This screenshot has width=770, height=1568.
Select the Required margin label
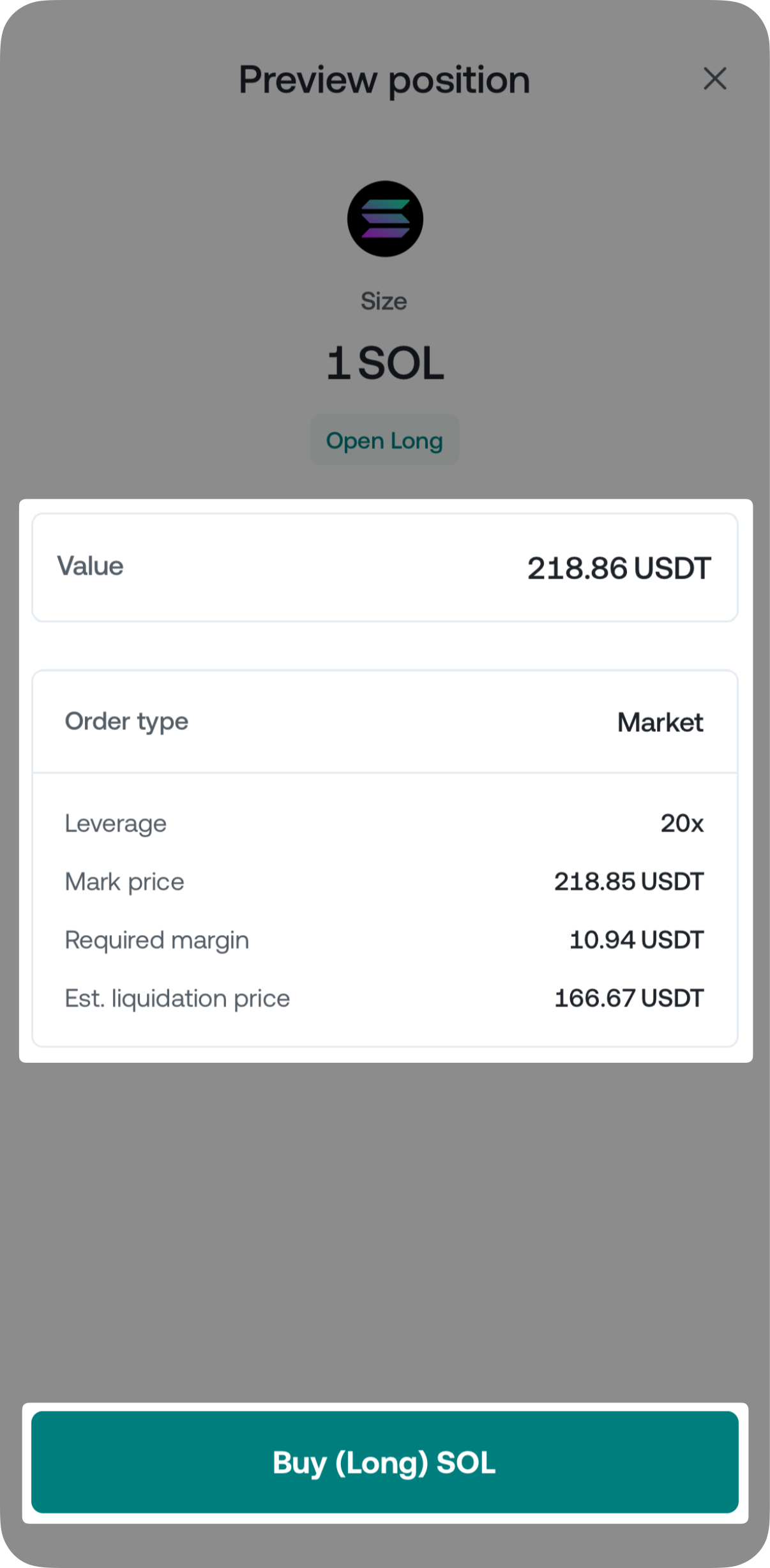point(156,940)
